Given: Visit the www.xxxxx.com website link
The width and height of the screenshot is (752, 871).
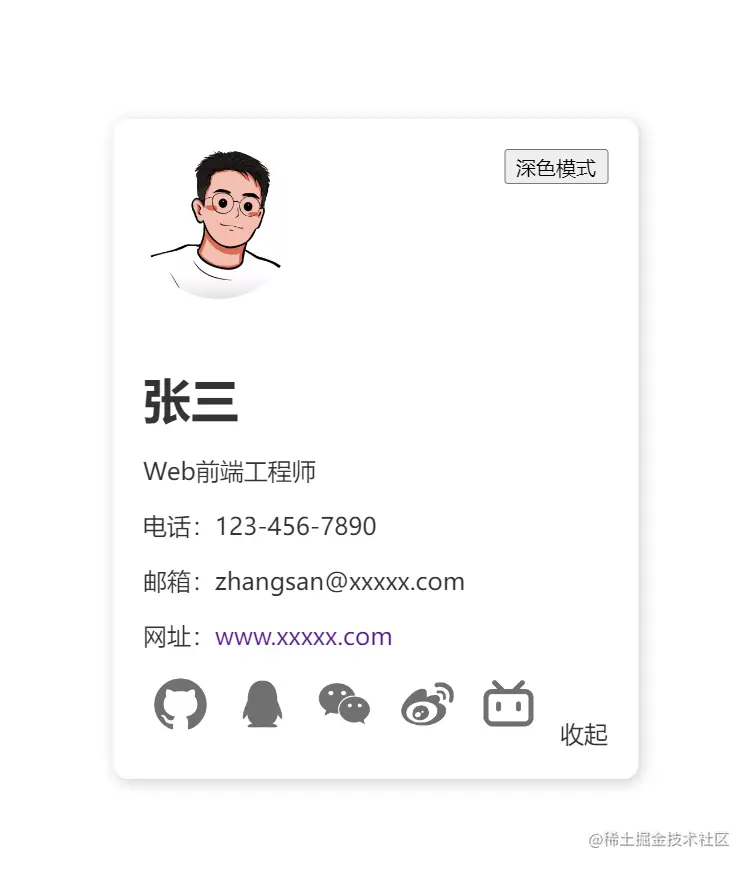Looking at the screenshot, I should pyautogui.click(x=303, y=637).
